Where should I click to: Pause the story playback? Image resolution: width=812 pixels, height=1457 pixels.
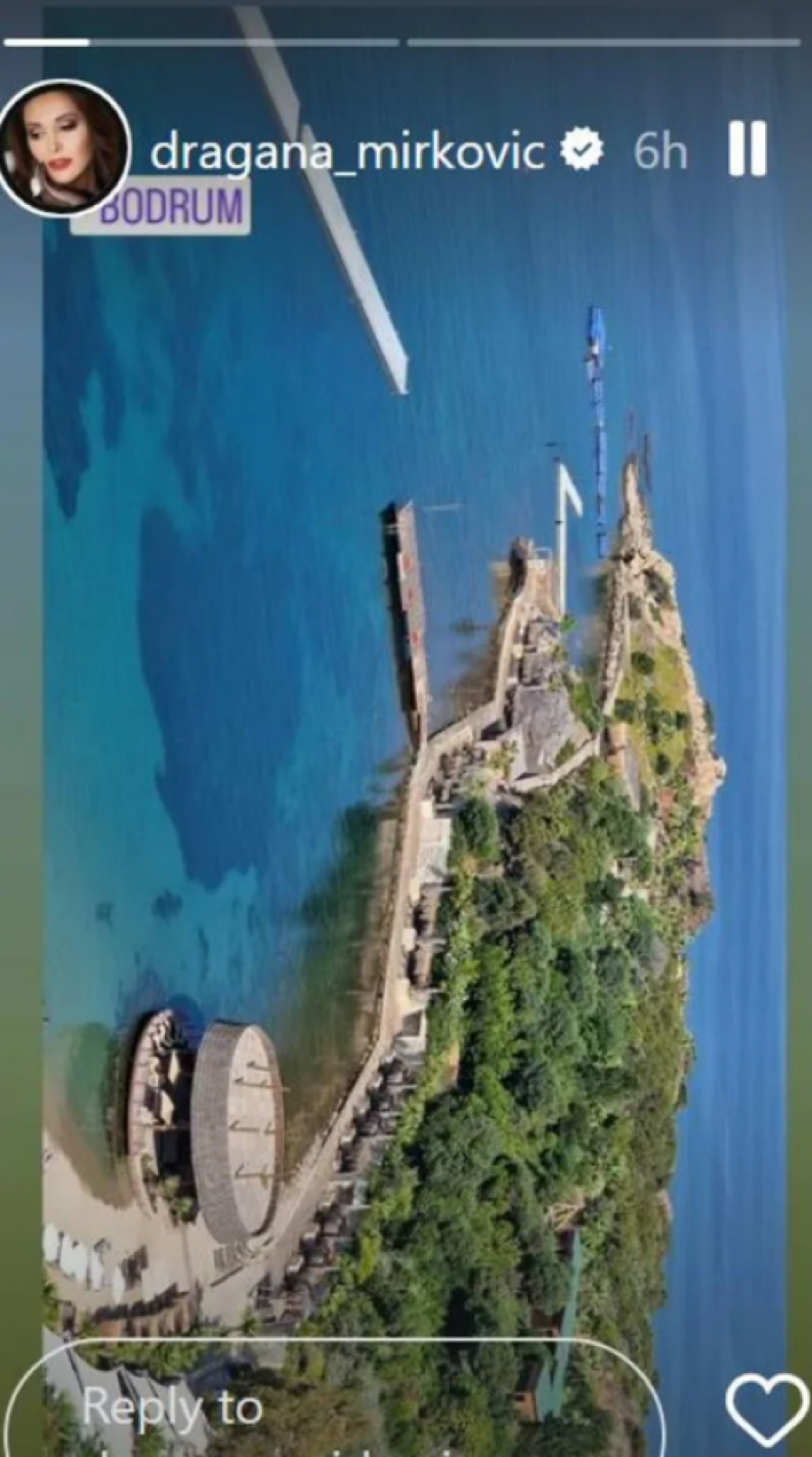pyautogui.click(x=748, y=149)
